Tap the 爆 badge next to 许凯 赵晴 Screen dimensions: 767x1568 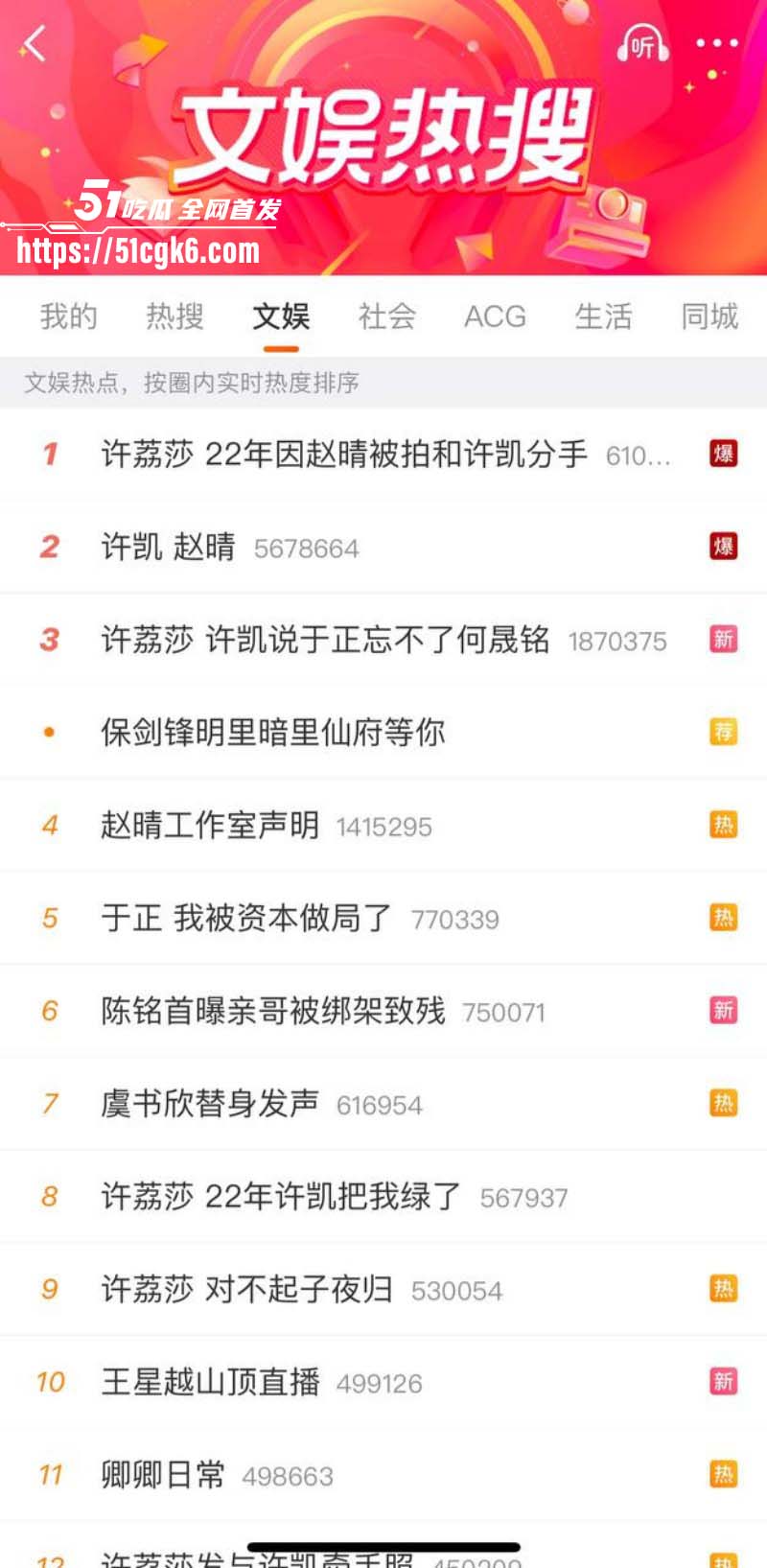coord(724,547)
